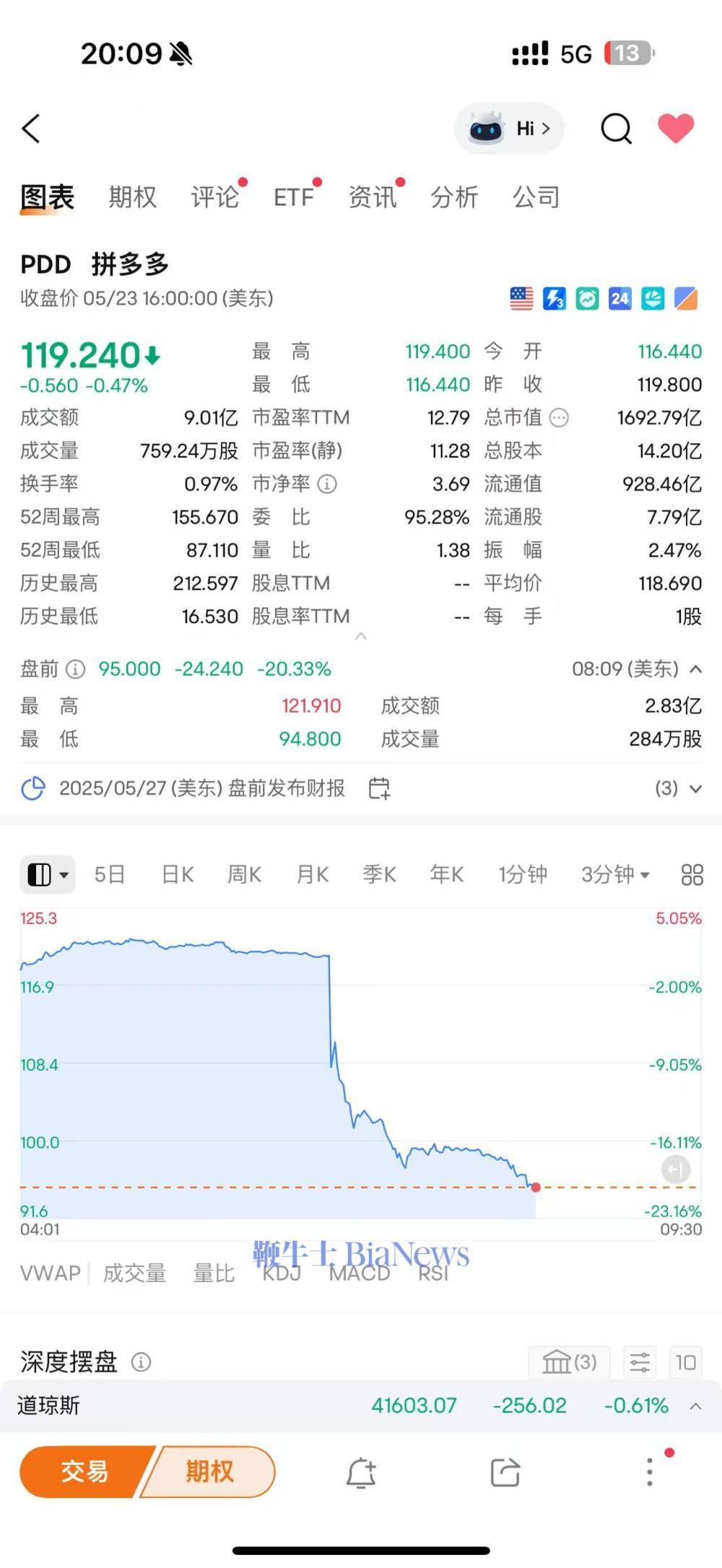Viewport: 722px width, 1568px height.
Task: Tap the orange 交易 button
Action: pos(86,1471)
